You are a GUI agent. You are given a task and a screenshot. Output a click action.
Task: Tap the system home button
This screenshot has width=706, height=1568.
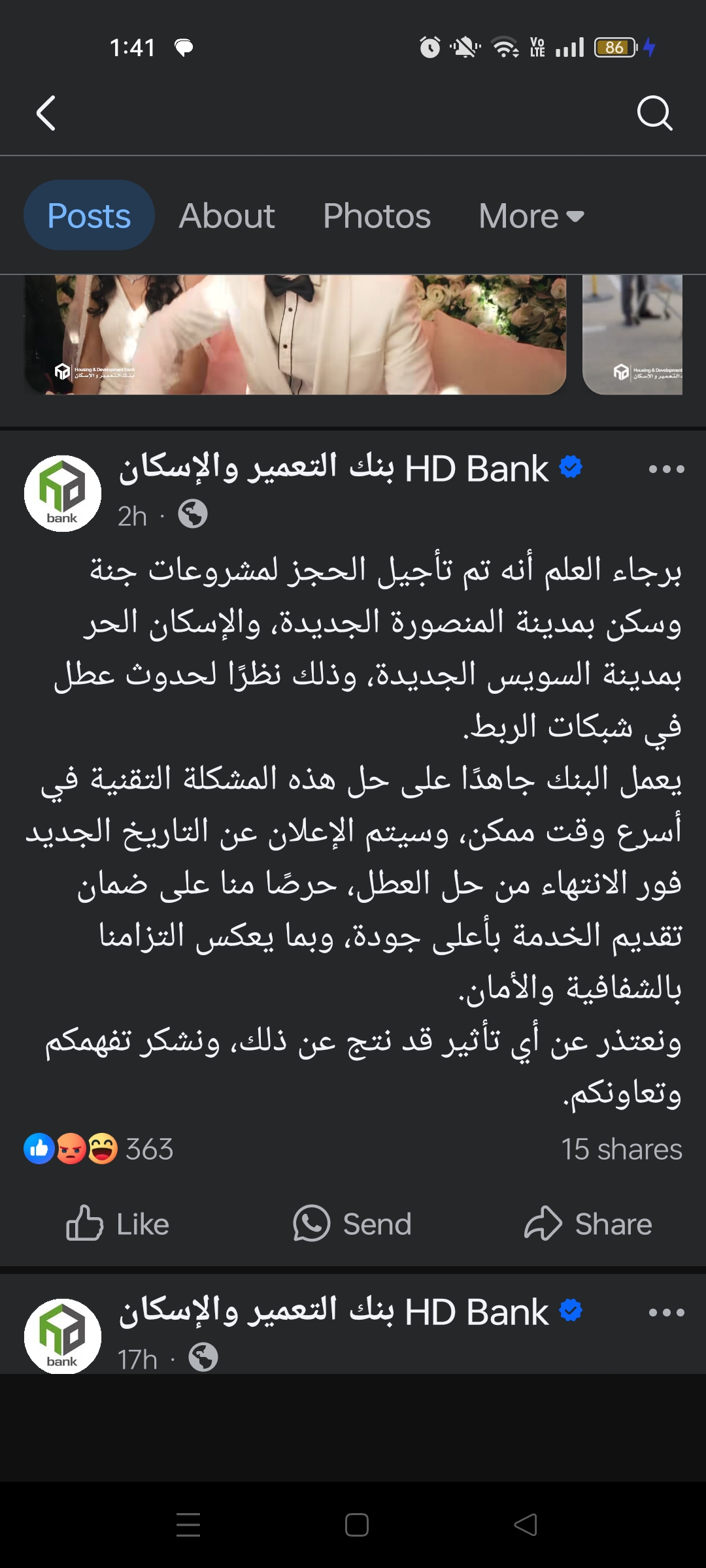click(x=356, y=1525)
